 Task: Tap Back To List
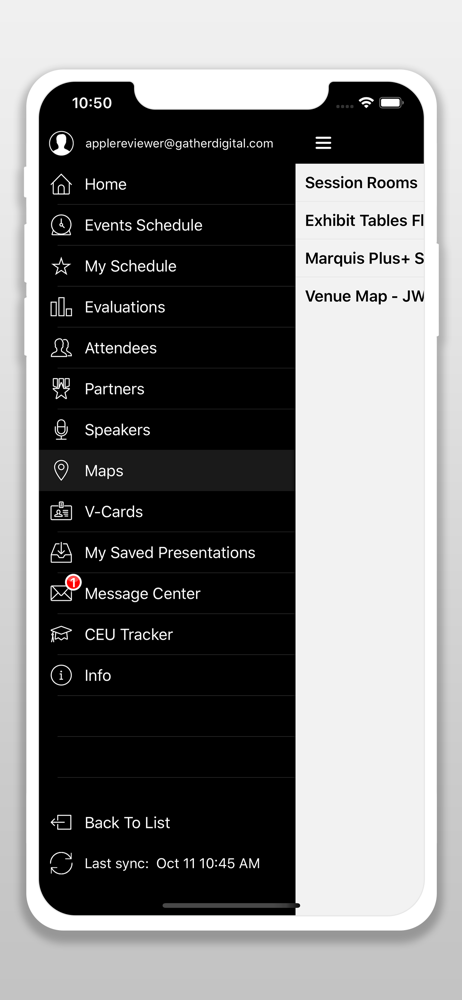(x=167, y=823)
